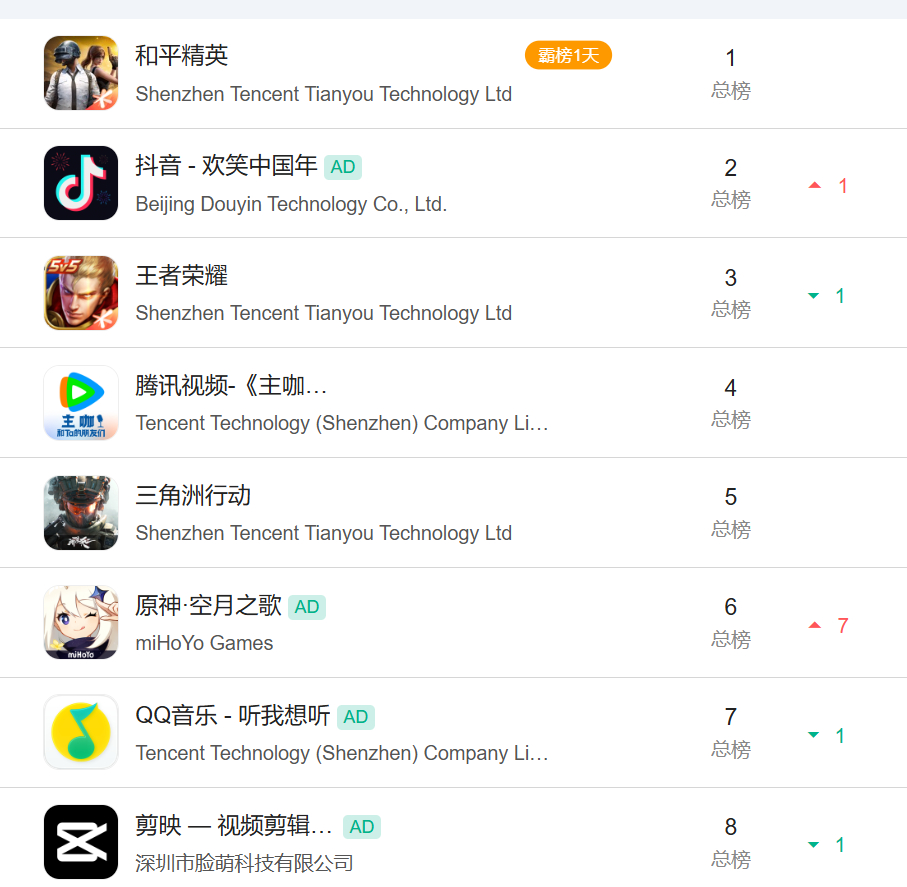The height and width of the screenshot is (887, 907).
Task: Open the 和平精英 app entry
Action: point(454,73)
